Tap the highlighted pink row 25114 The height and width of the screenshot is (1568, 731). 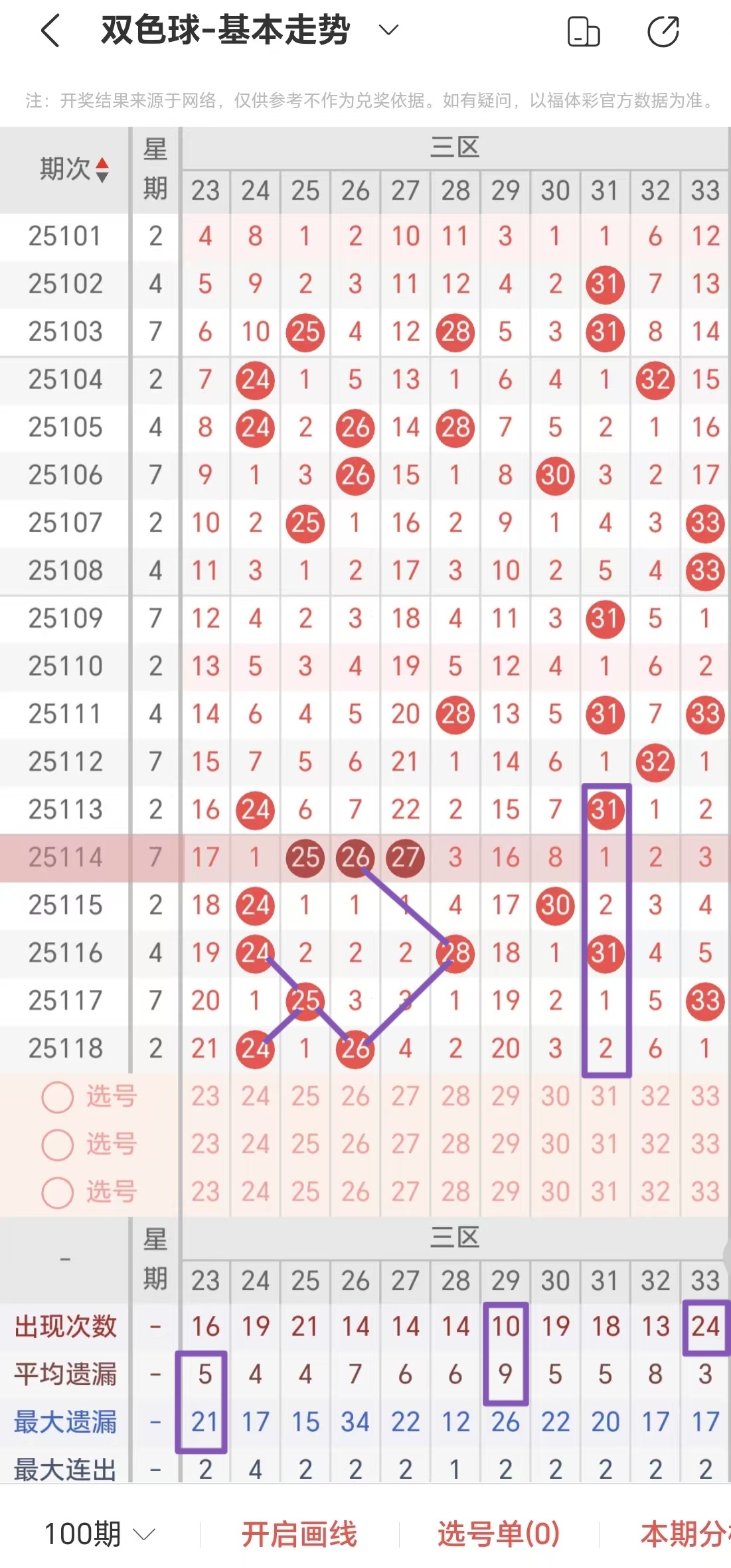click(64, 858)
